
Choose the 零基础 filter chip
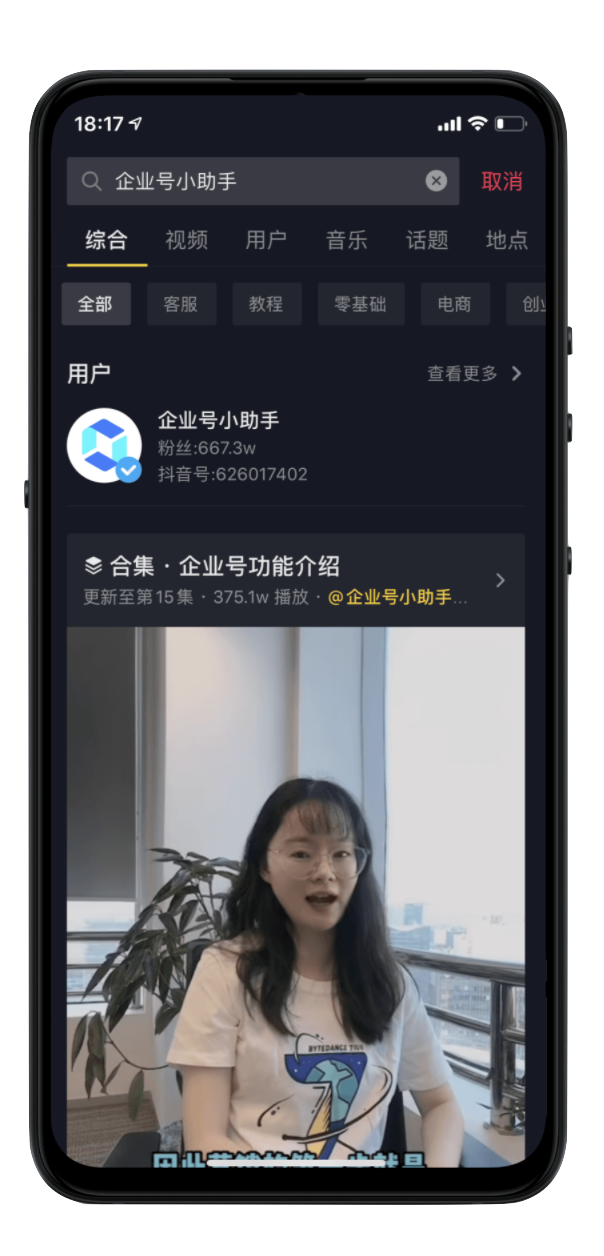(361, 304)
